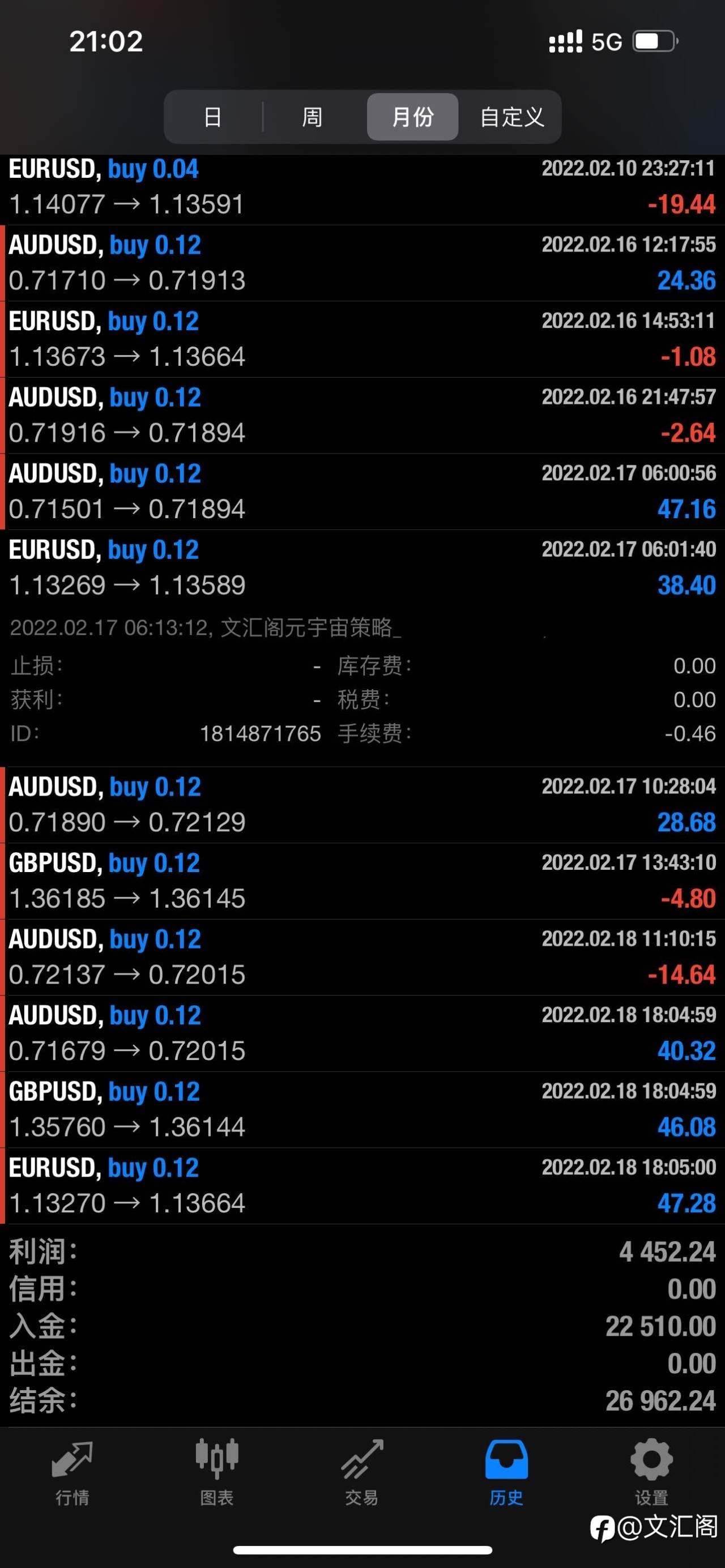This screenshot has width=725, height=1568.
Task: Expand the GBPUSD trade with -4.80 loss
Action: point(362,881)
